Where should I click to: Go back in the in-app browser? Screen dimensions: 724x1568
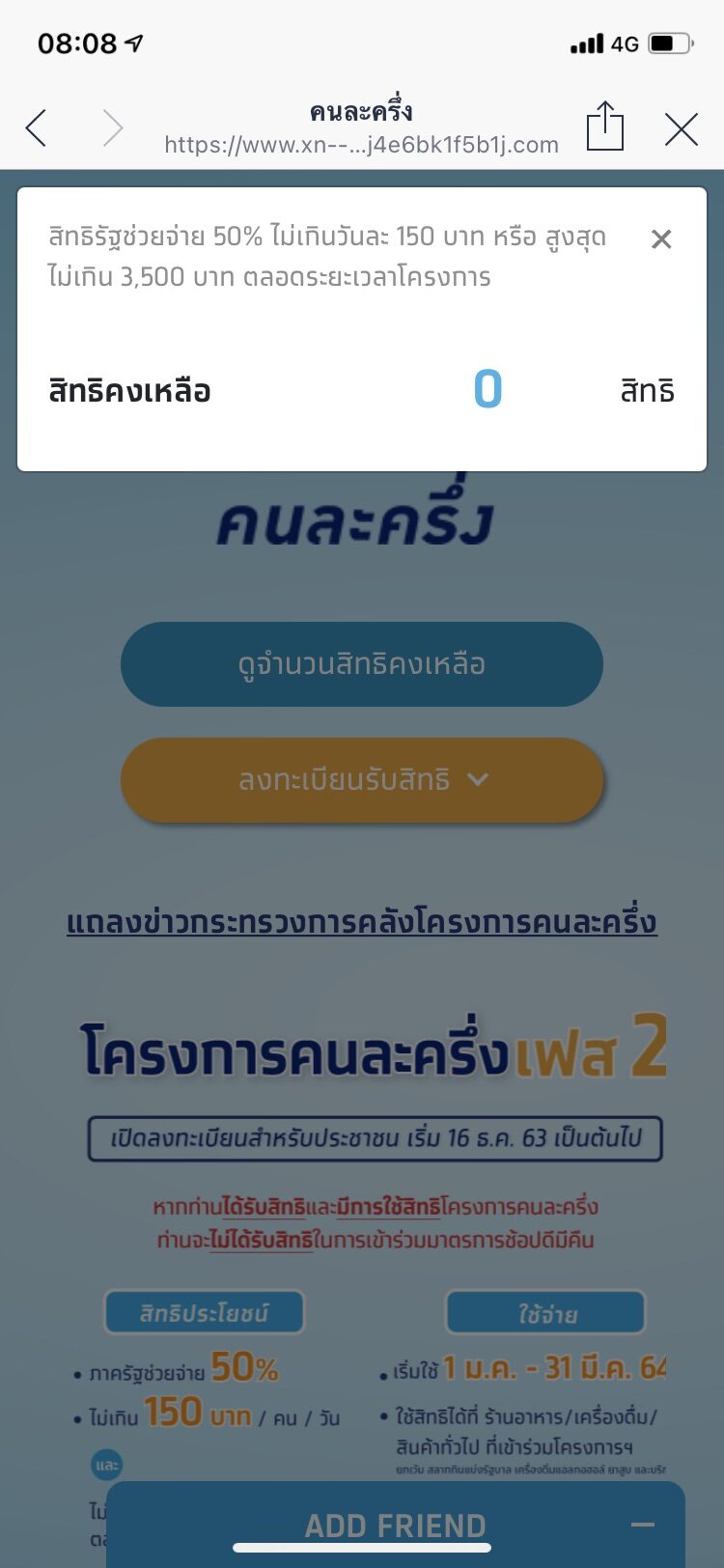(x=36, y=128)
